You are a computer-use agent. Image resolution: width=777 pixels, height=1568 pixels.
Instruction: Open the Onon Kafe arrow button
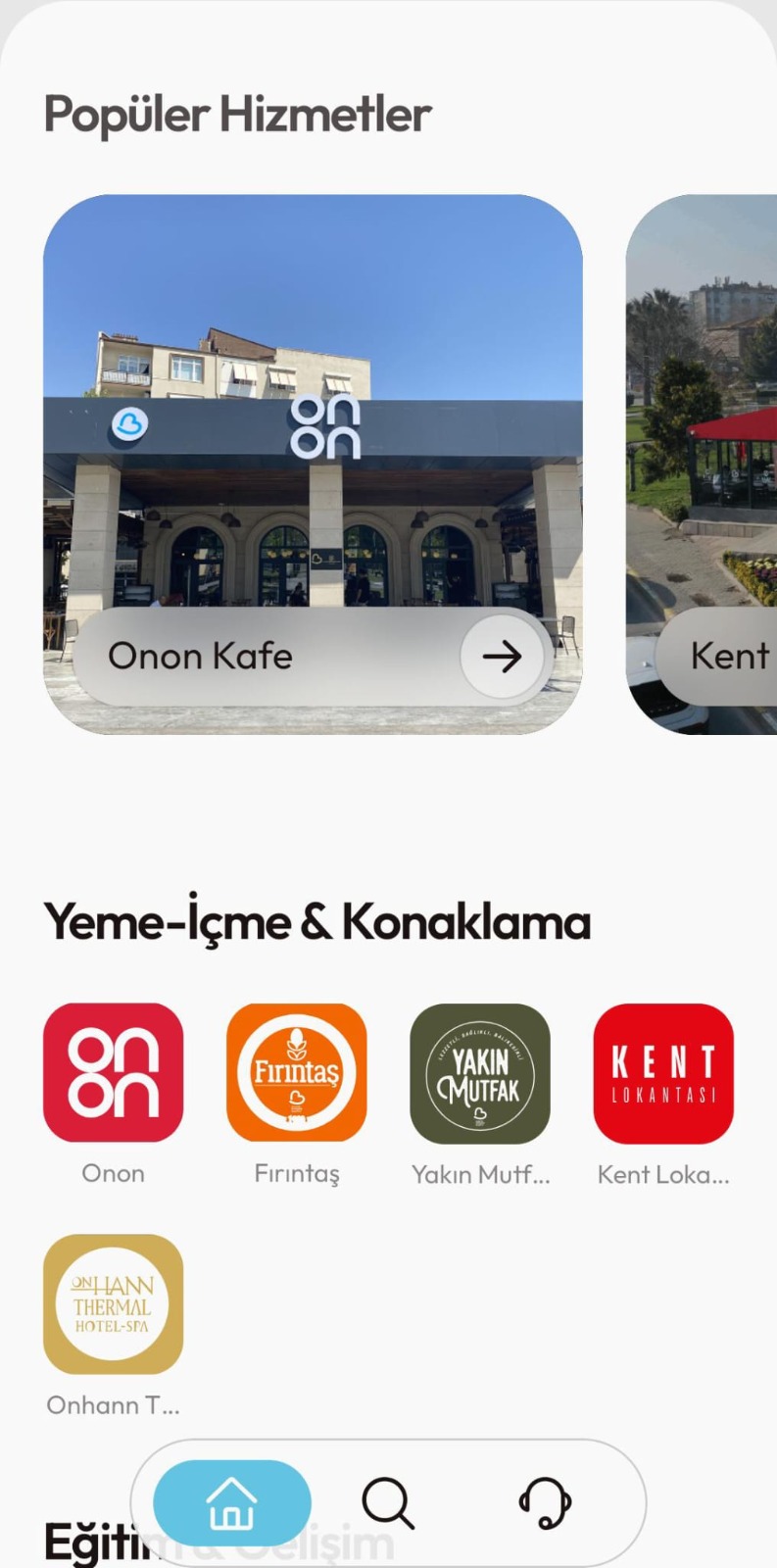coord(502,657)
